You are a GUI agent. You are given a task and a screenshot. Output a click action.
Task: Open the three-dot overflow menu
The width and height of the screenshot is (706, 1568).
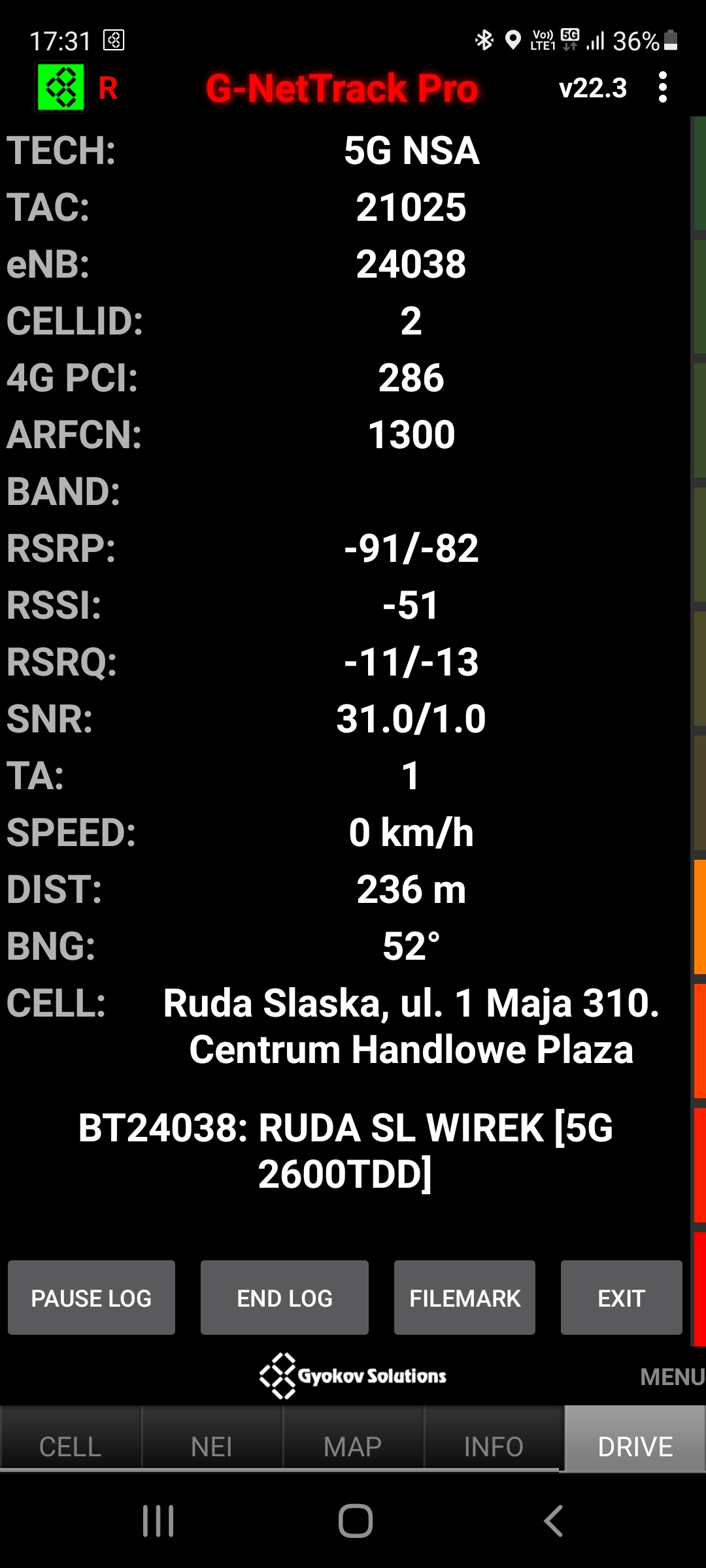tap(663, 88)
